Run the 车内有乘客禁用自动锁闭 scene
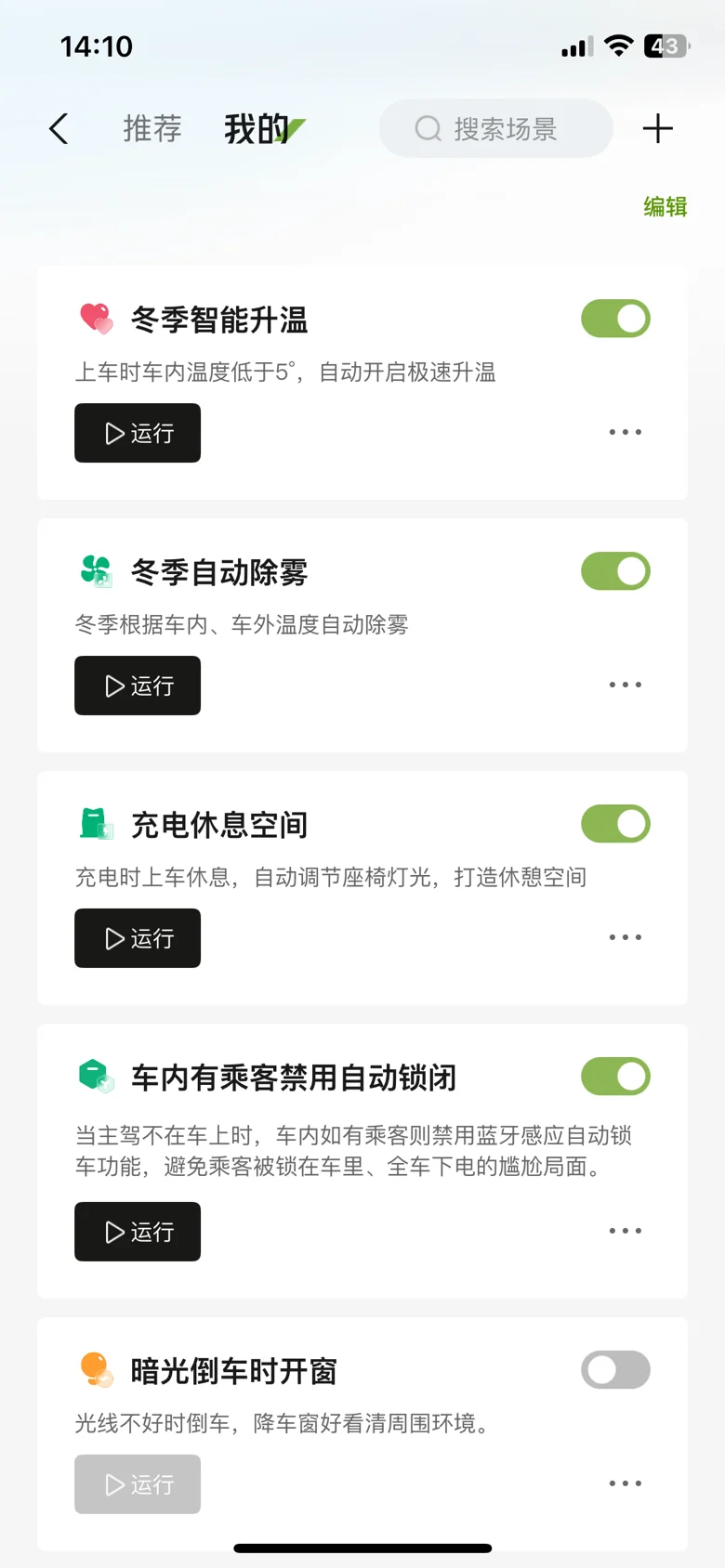Image resolution: width=725 pixels, height=1568 pixels. point(138,1232)
